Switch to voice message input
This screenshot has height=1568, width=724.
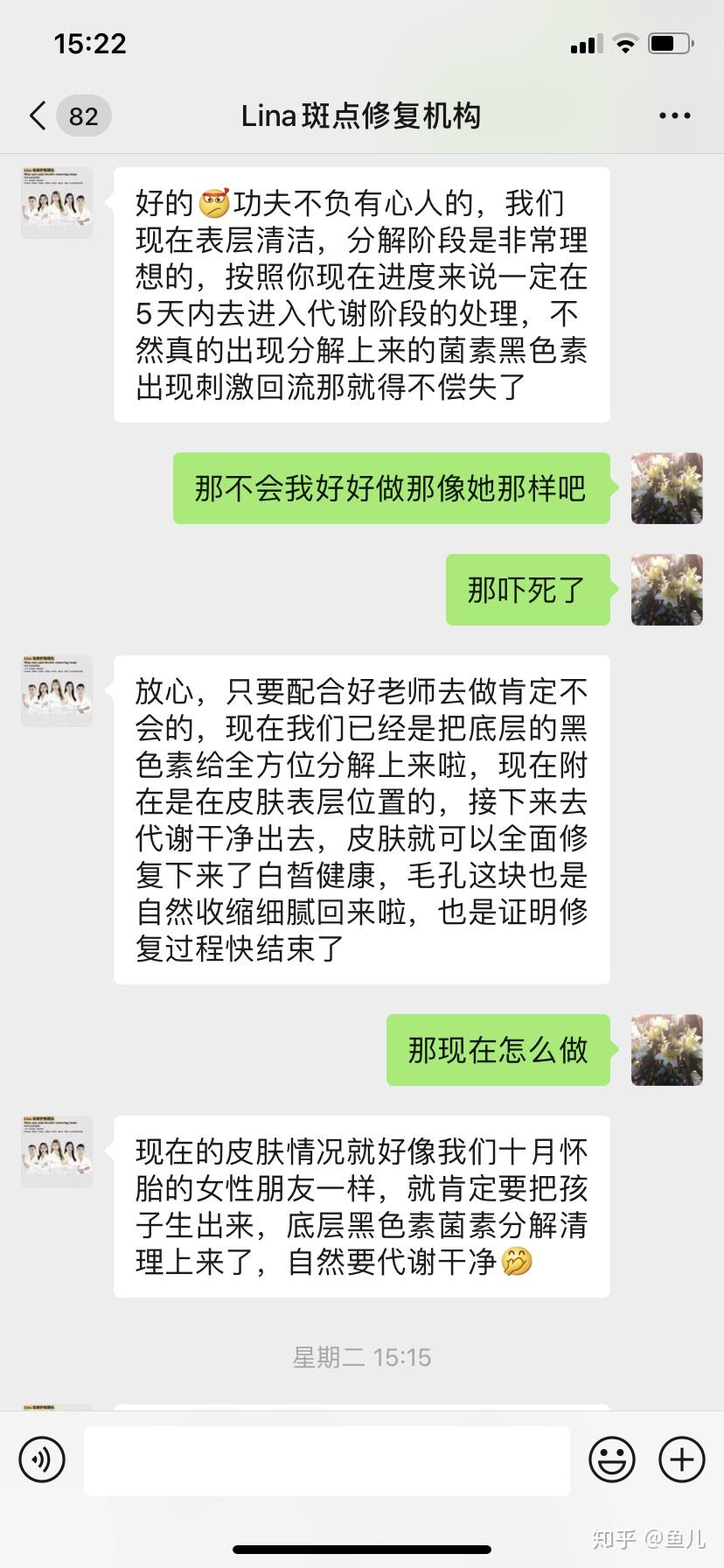(42, 1459)
